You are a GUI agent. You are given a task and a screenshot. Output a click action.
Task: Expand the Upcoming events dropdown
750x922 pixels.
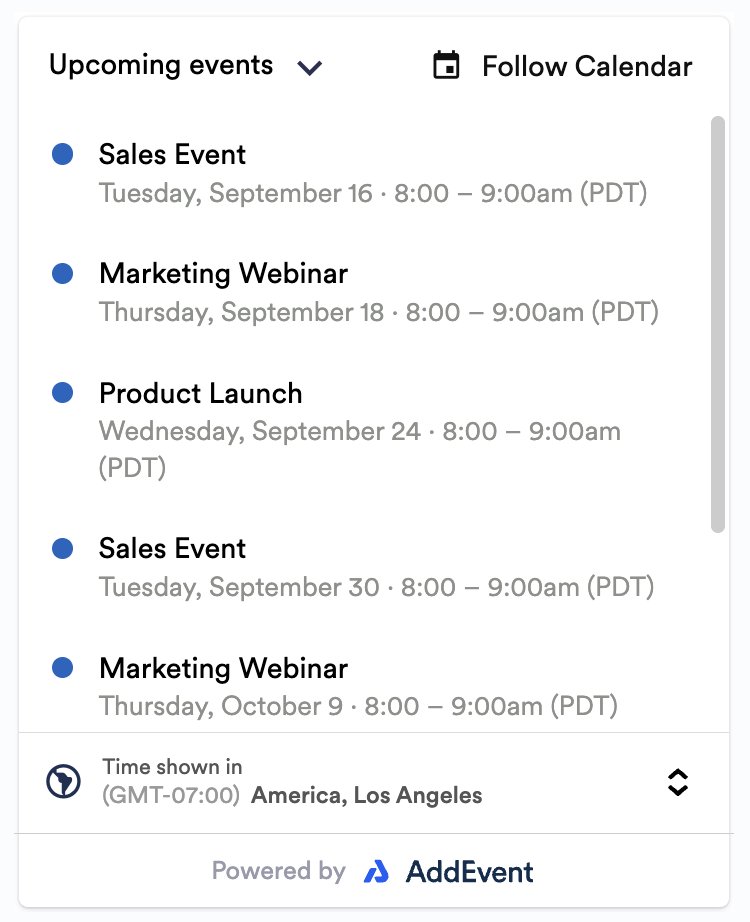coord(186,66)
